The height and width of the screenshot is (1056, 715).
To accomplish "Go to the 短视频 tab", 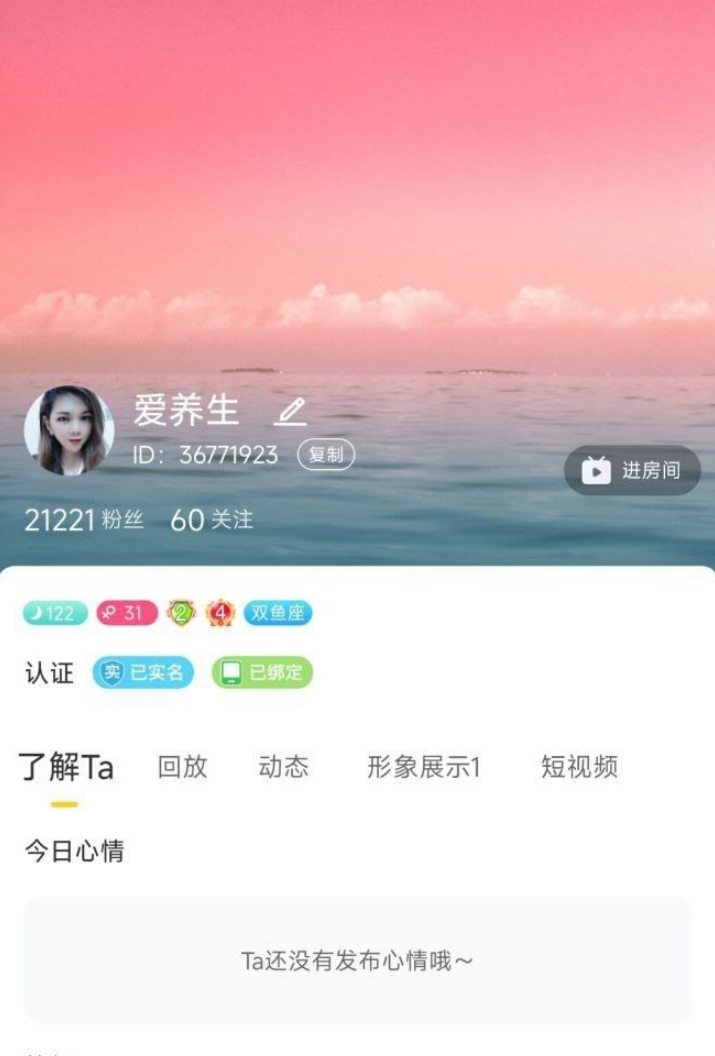I will (579, 767).
